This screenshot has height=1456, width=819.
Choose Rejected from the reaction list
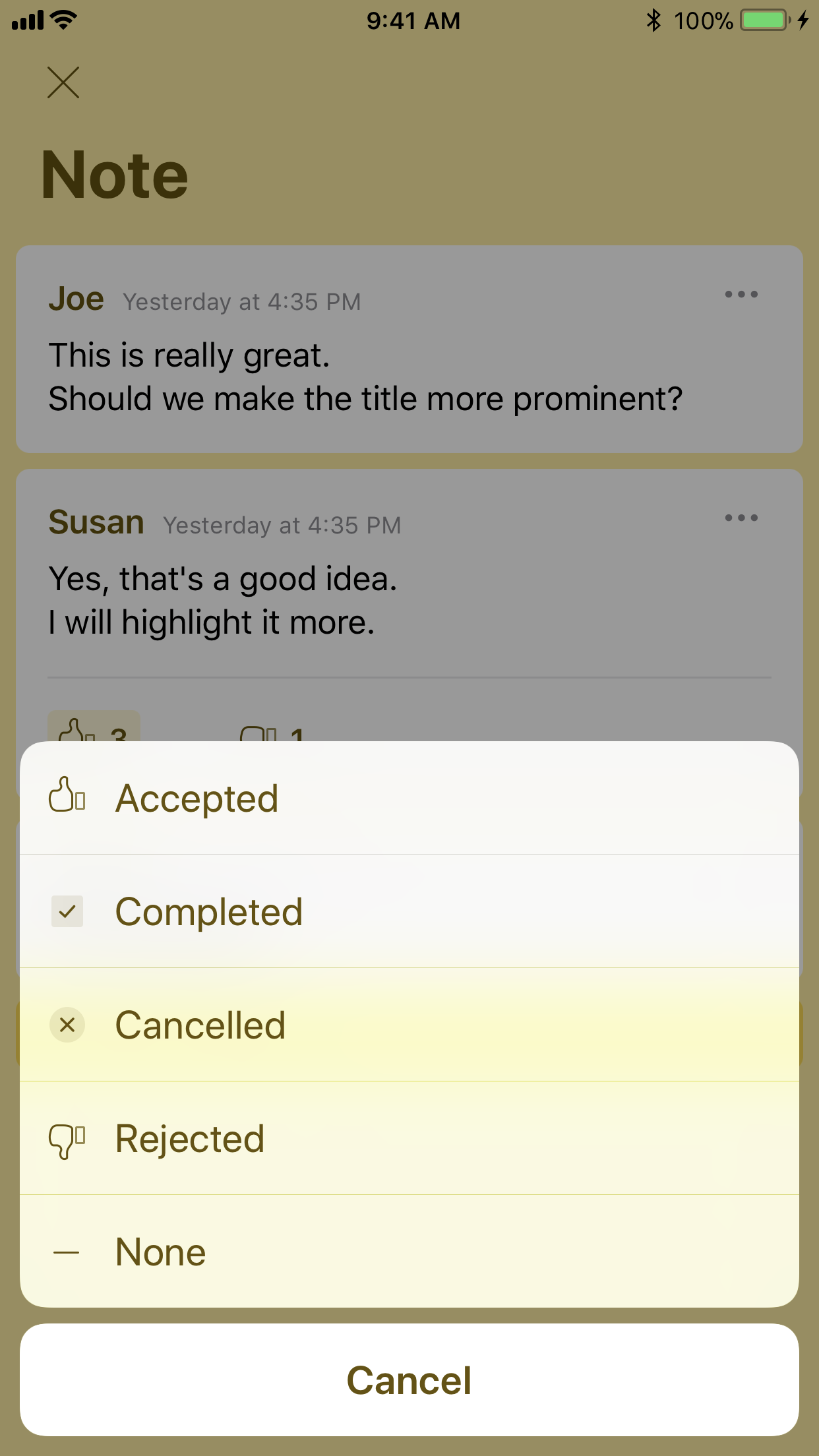click(189, 1138)
